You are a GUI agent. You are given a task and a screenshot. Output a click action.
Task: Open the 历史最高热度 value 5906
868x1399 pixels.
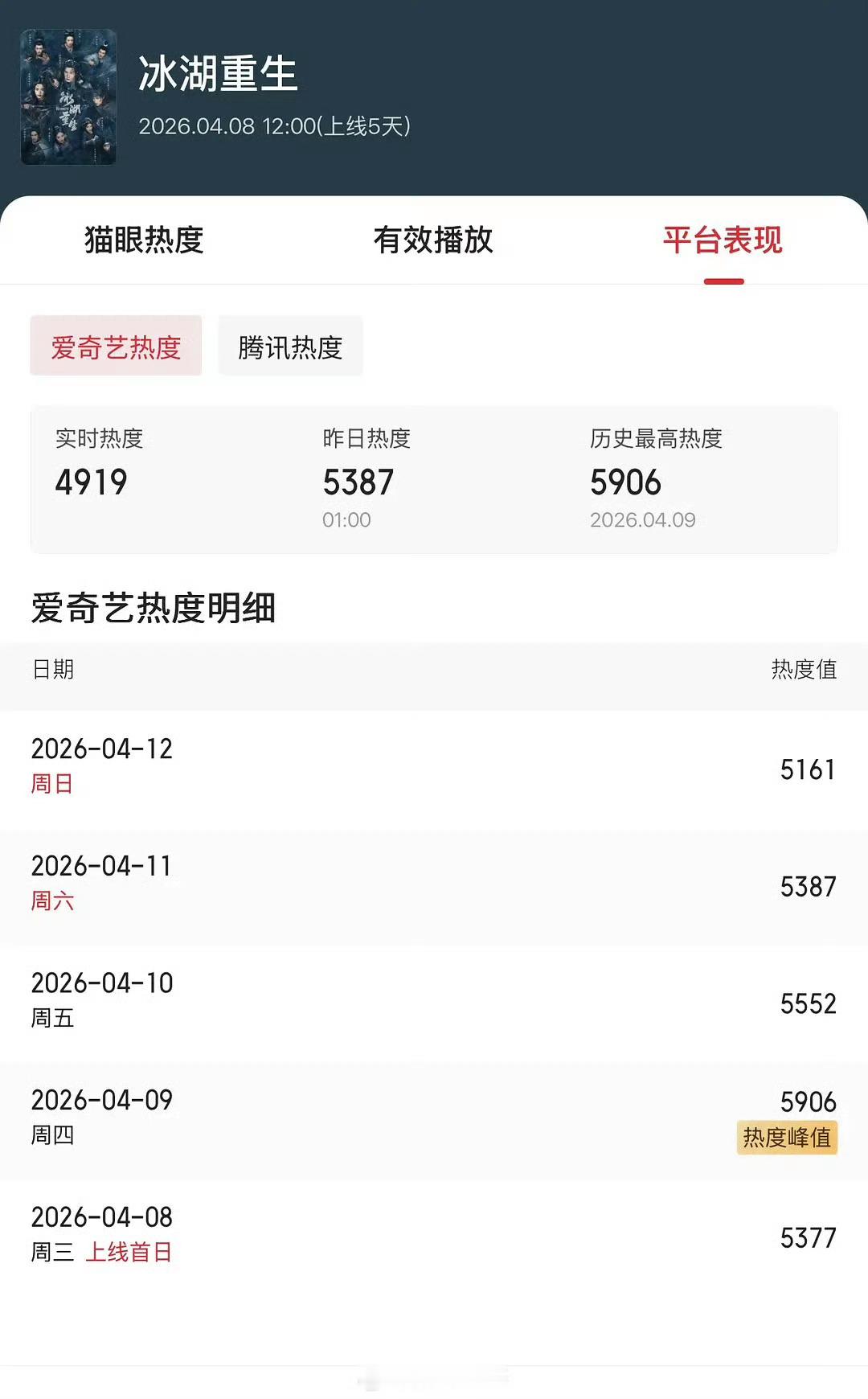(x=625, y=482)
